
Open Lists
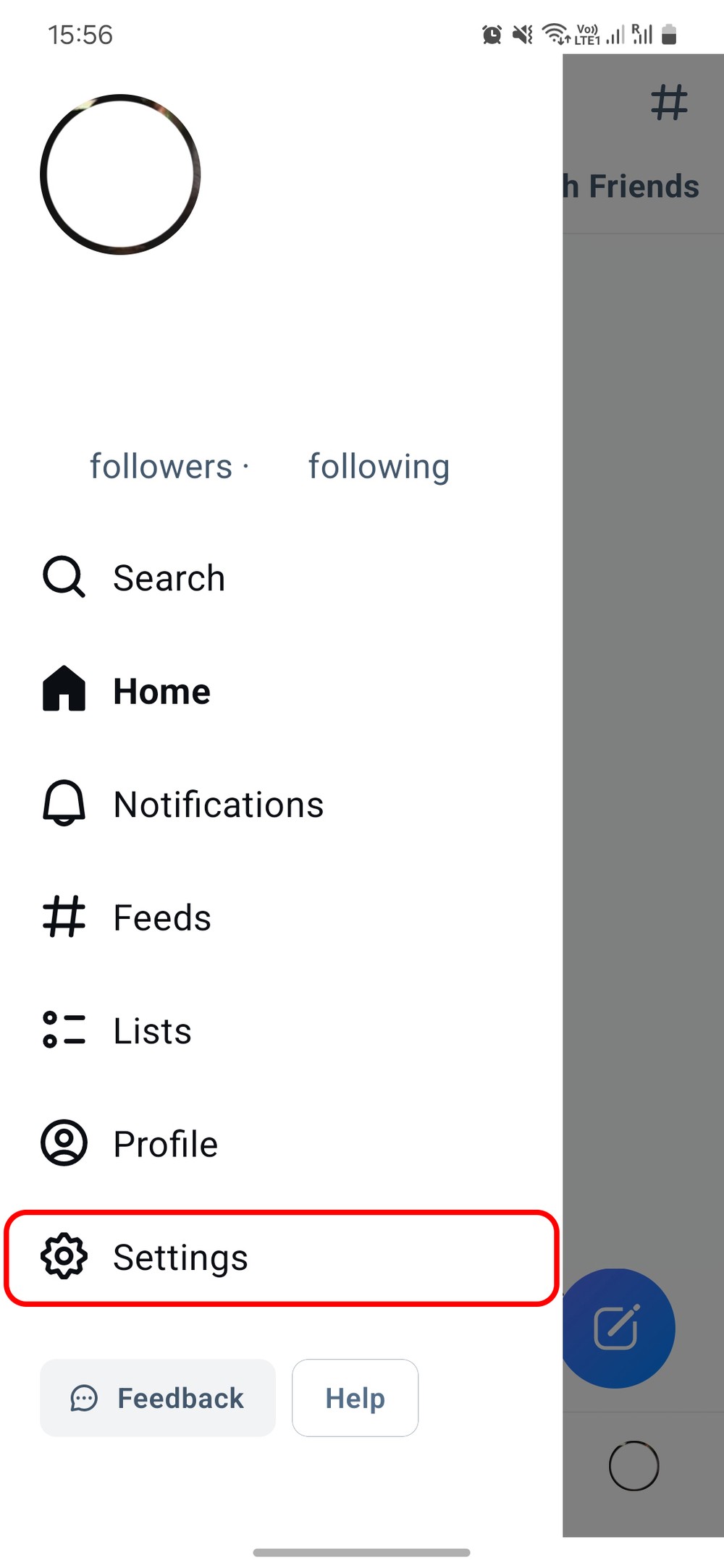152,1031
